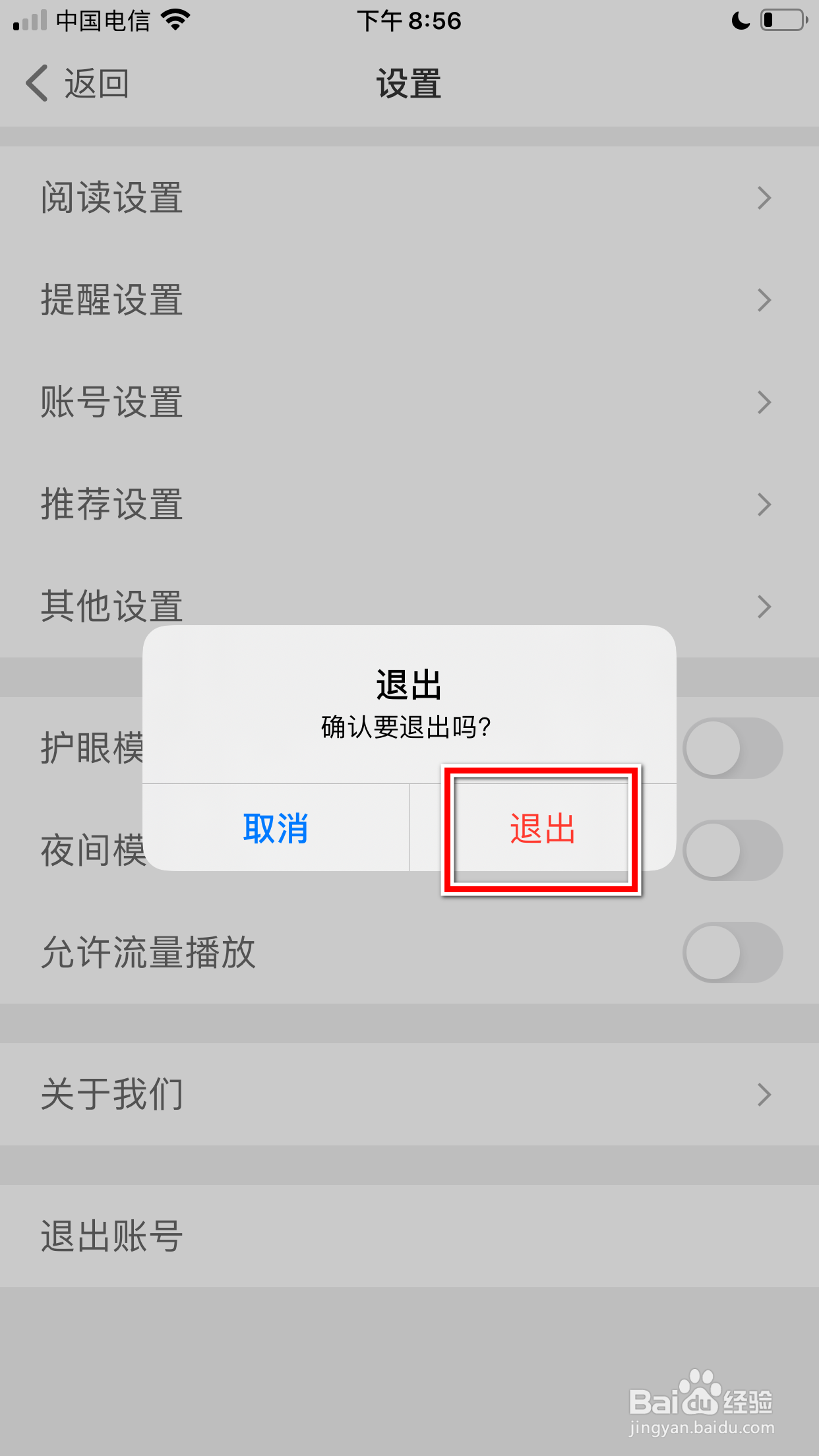The height and width of the screenshot is (1456, 819).
Task: Expand the 提醒设置 settings row
Action: click(112, 299)
